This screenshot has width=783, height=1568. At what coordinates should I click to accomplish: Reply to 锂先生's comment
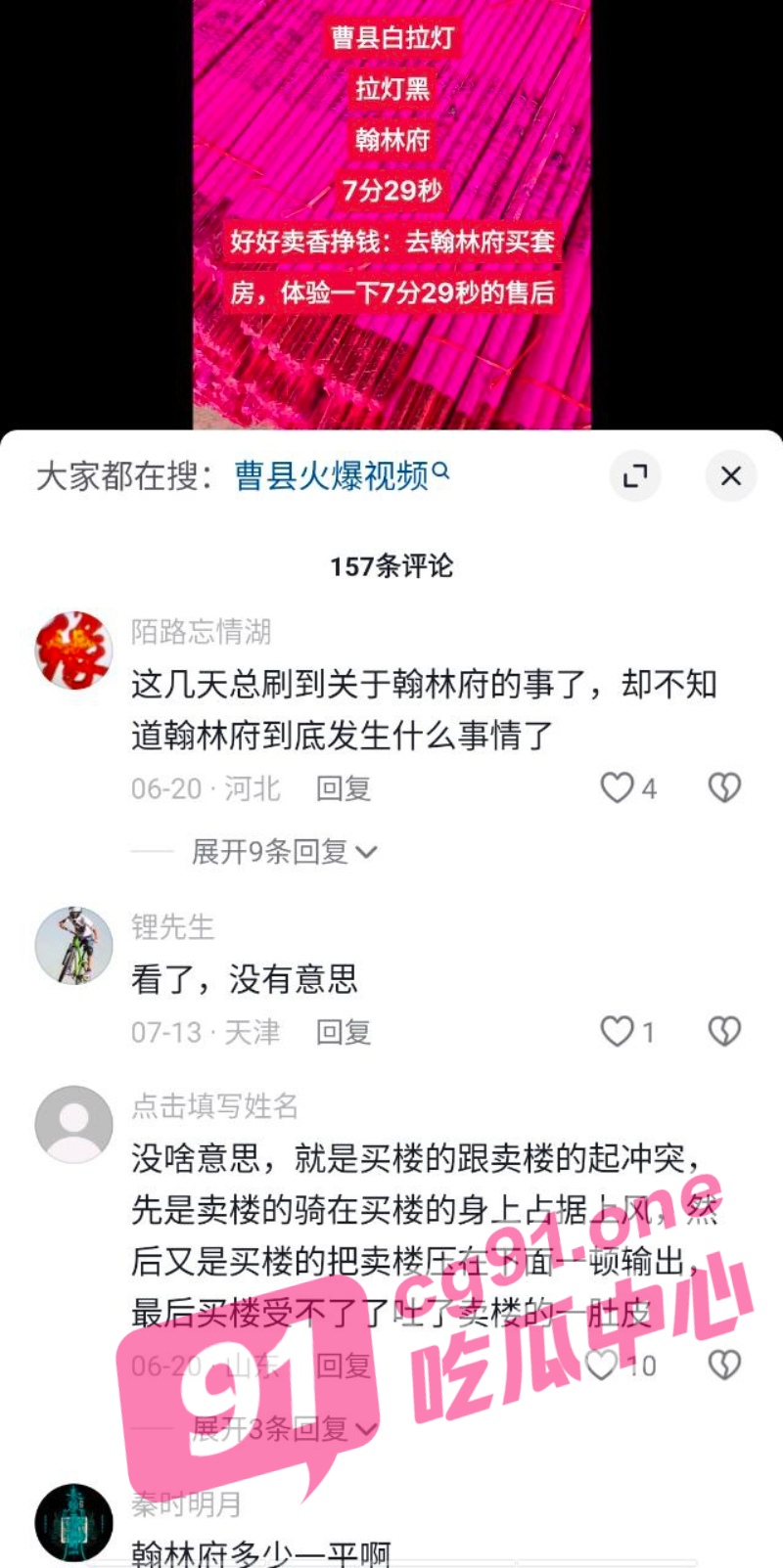click(344, 1032)
